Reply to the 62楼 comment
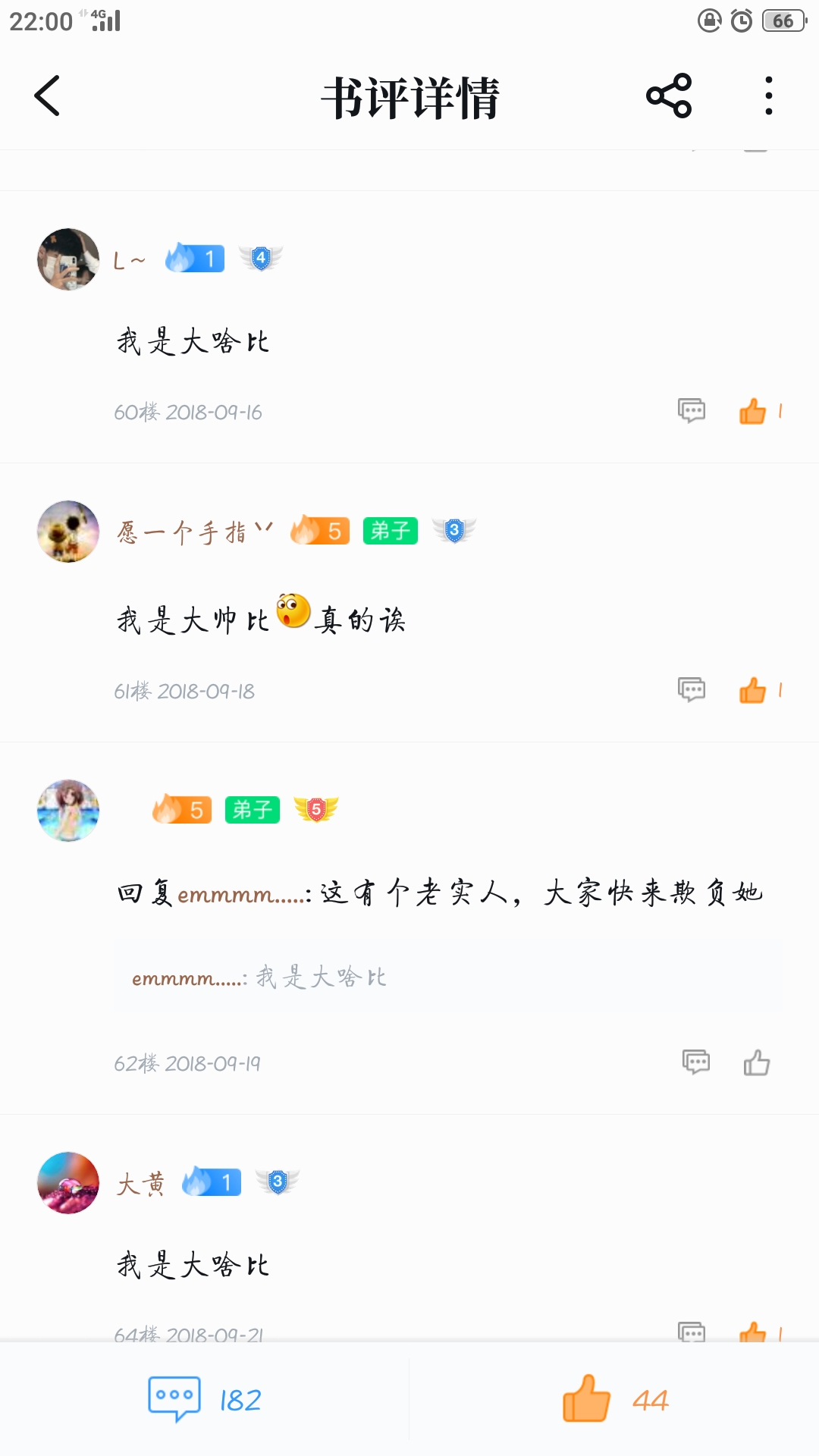Viewport: 819px width, 1456px height. (x=696, y=1062)
